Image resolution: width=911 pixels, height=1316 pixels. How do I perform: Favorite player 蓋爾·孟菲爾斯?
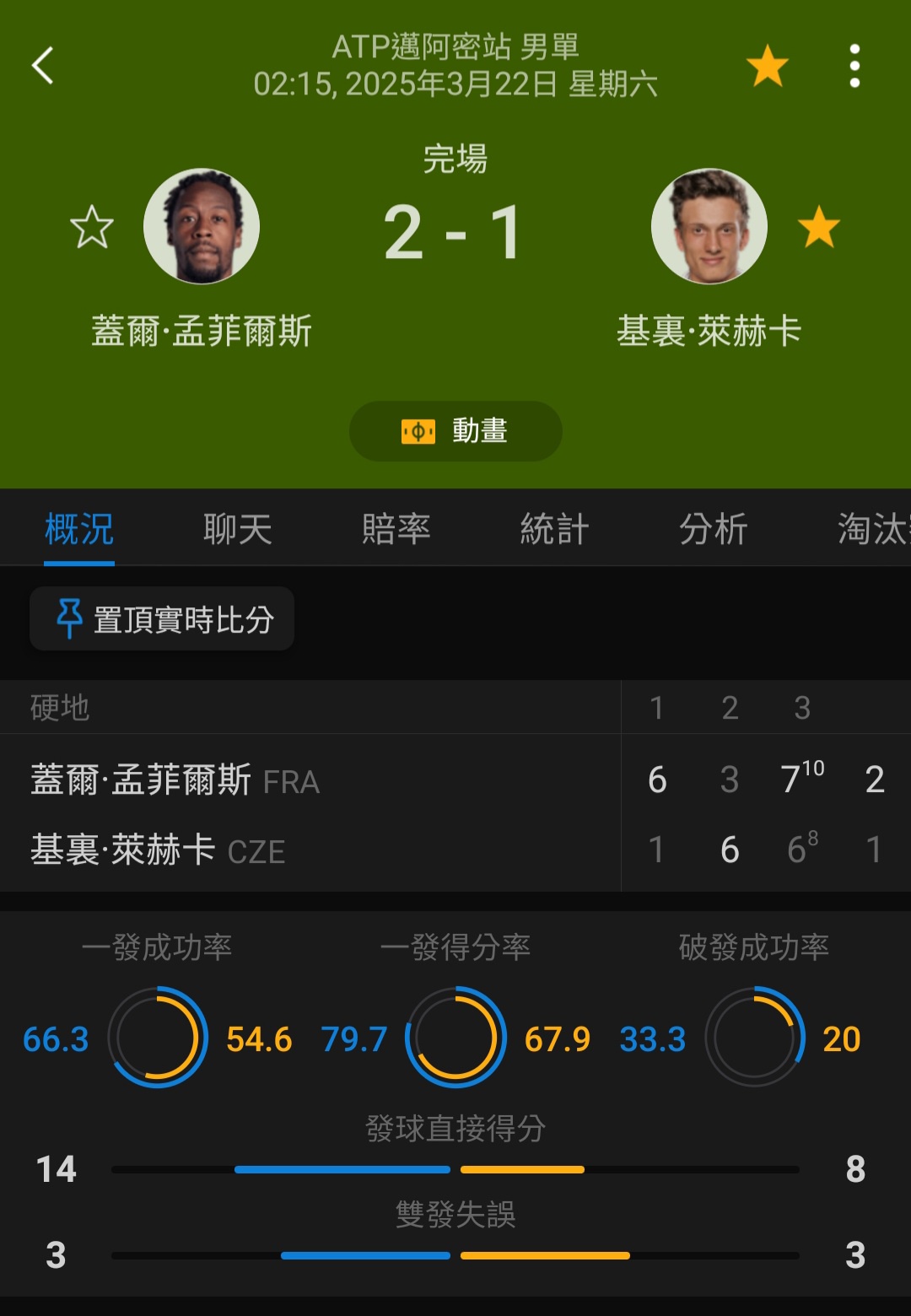click(x=91, y=227)
